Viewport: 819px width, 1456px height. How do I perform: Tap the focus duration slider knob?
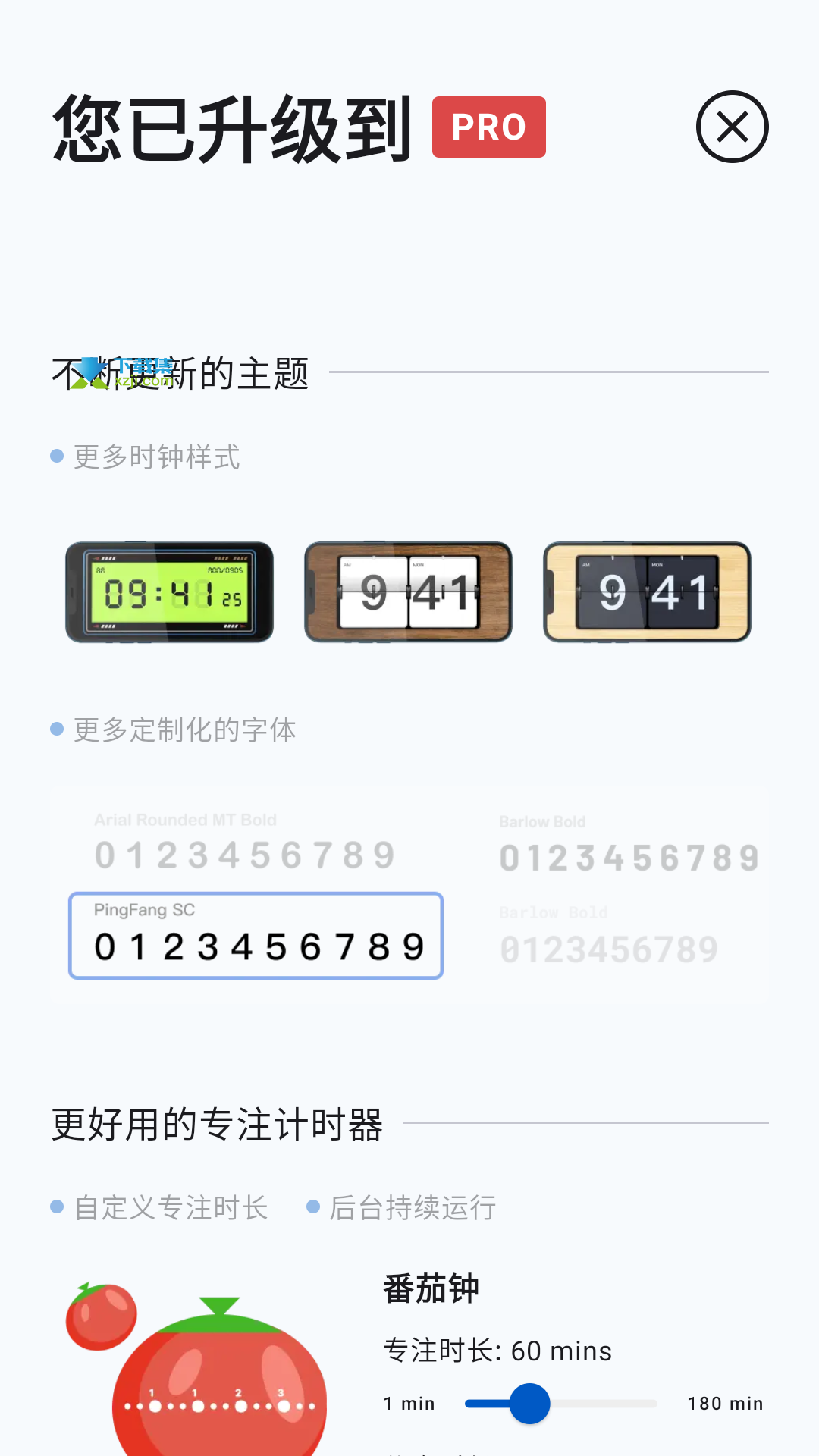point(529,1404)
